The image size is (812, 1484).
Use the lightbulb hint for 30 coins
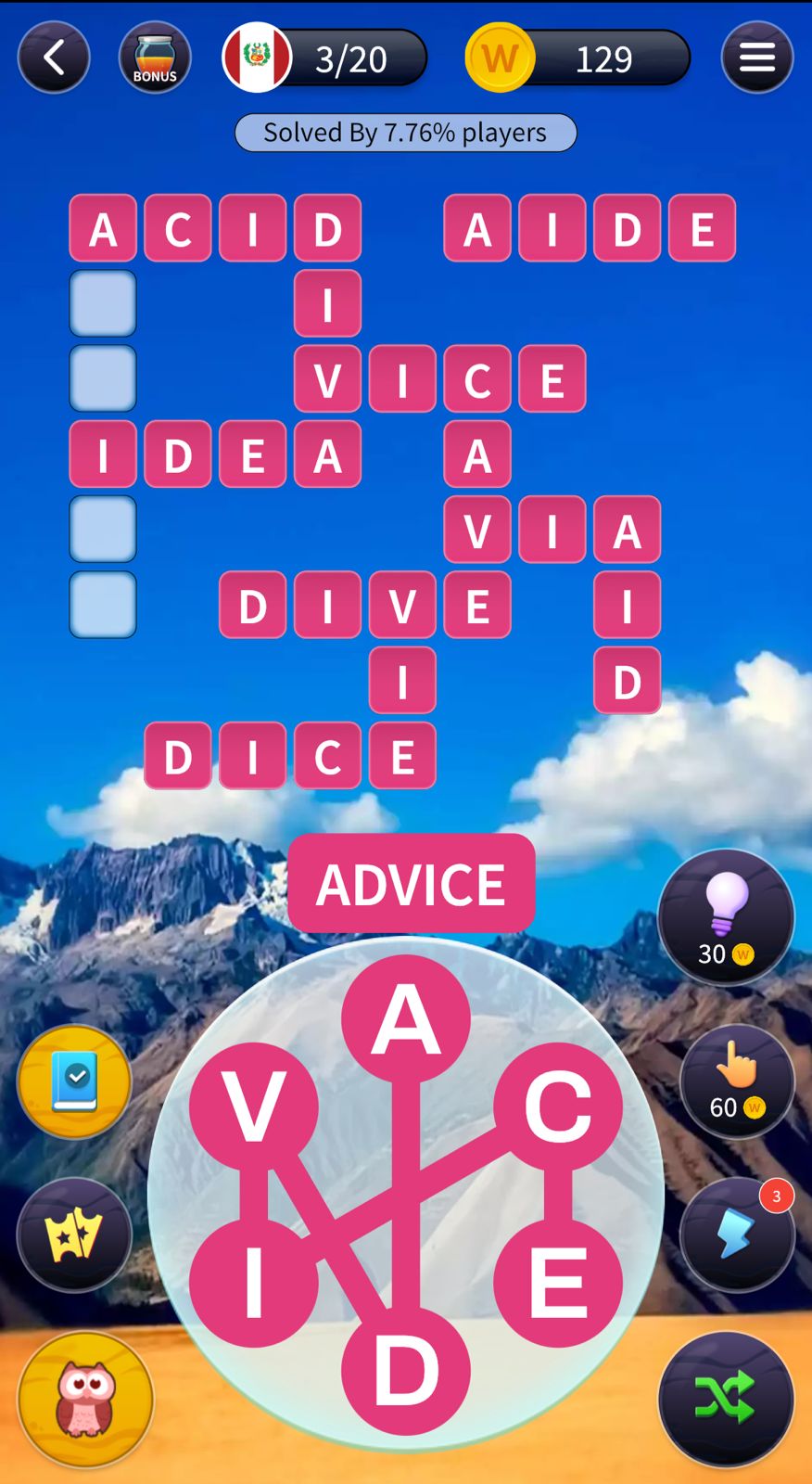coord(726,917)
